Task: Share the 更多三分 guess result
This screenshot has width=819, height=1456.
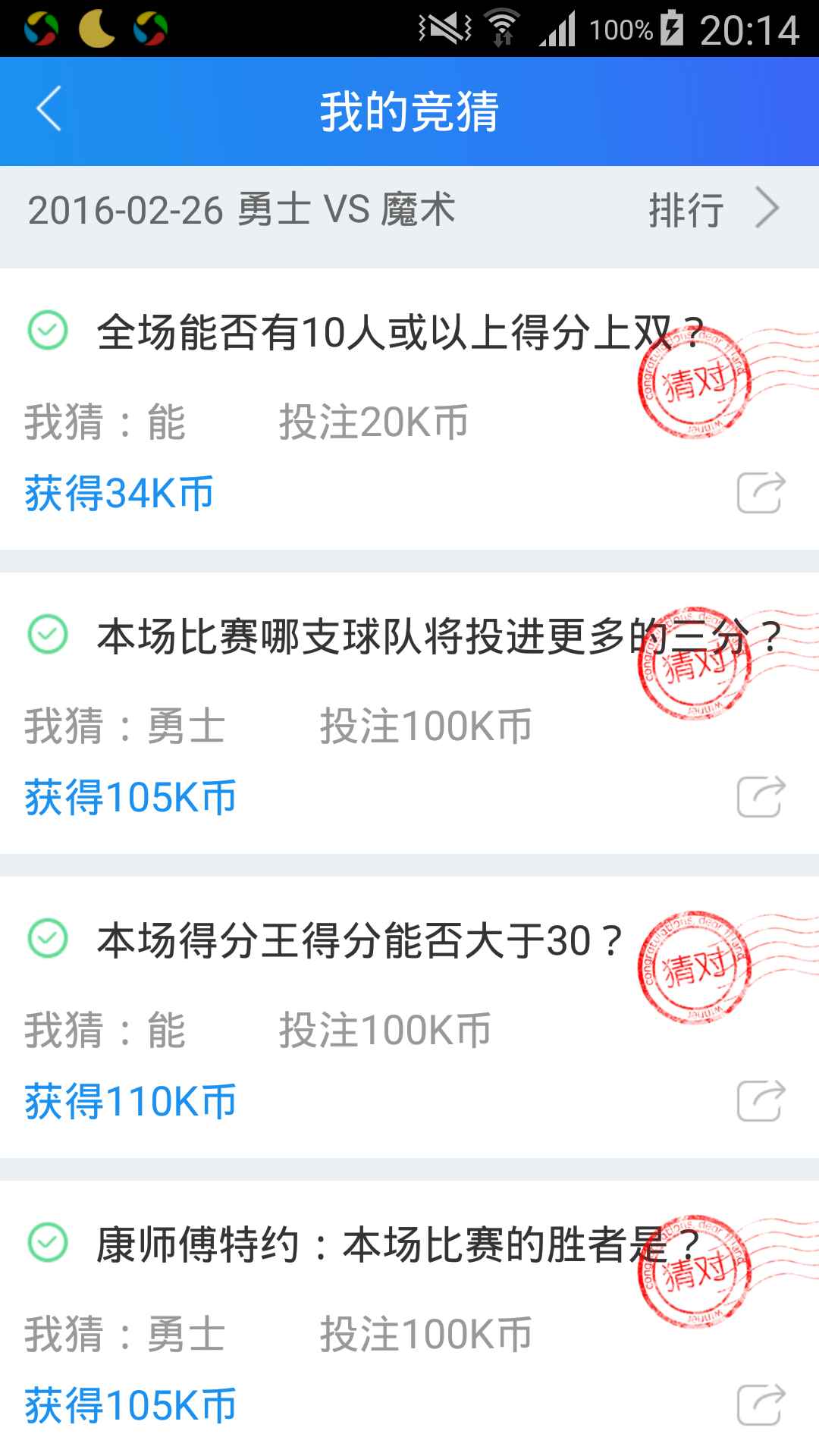Action: (761, 797)
